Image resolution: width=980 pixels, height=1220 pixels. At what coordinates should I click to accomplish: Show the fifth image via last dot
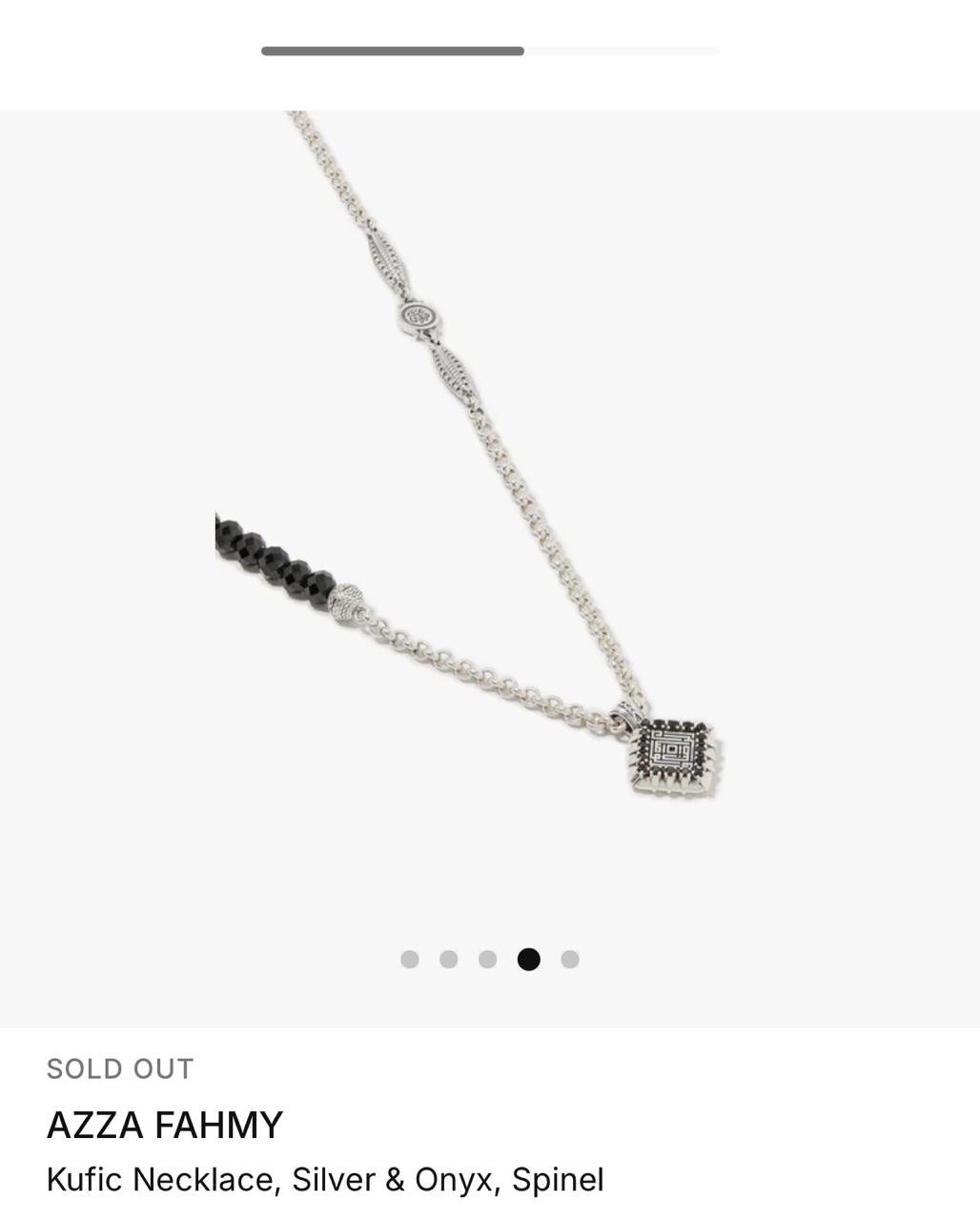(570, 959)
